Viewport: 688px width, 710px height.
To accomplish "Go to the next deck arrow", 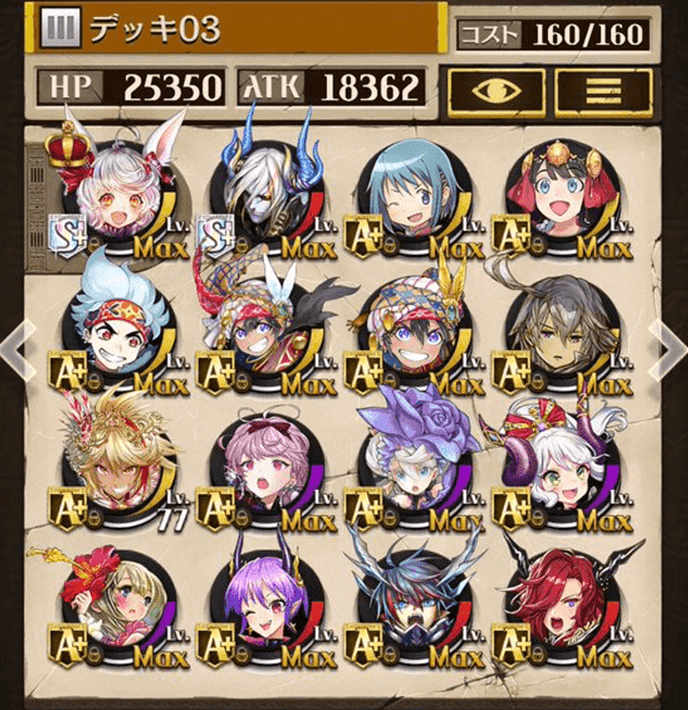I will pos(666,350).
